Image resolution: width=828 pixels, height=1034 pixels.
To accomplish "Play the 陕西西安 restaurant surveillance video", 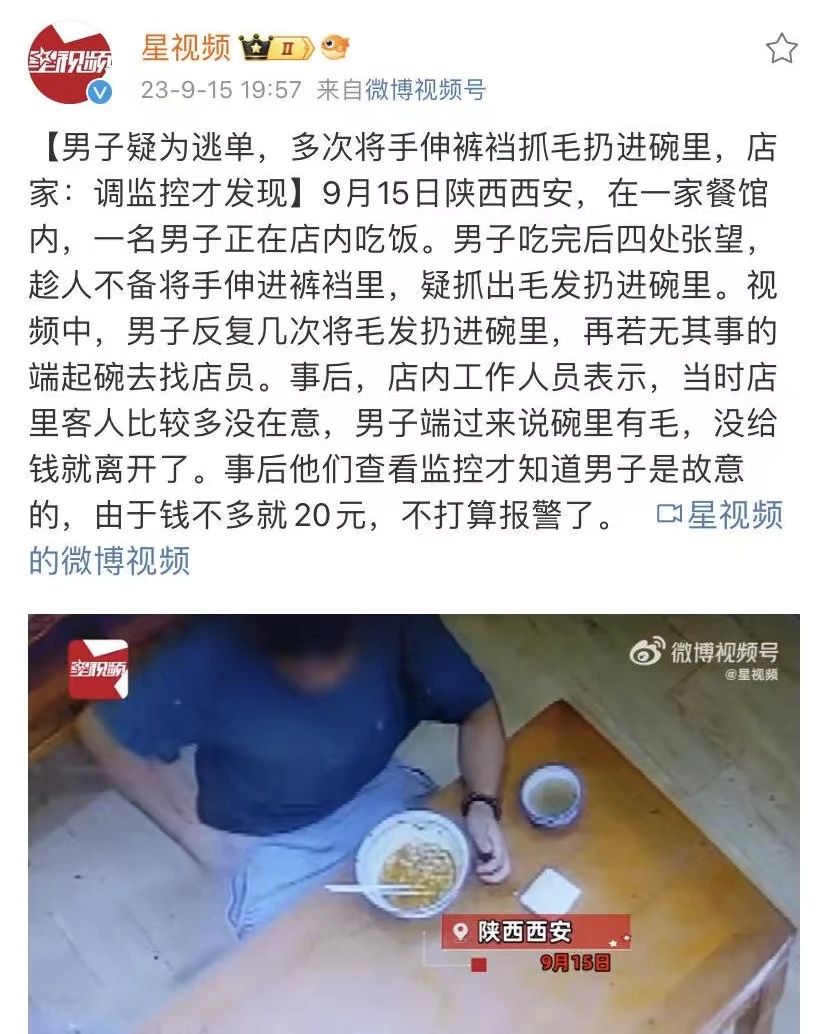I will [x=413, y=823].
